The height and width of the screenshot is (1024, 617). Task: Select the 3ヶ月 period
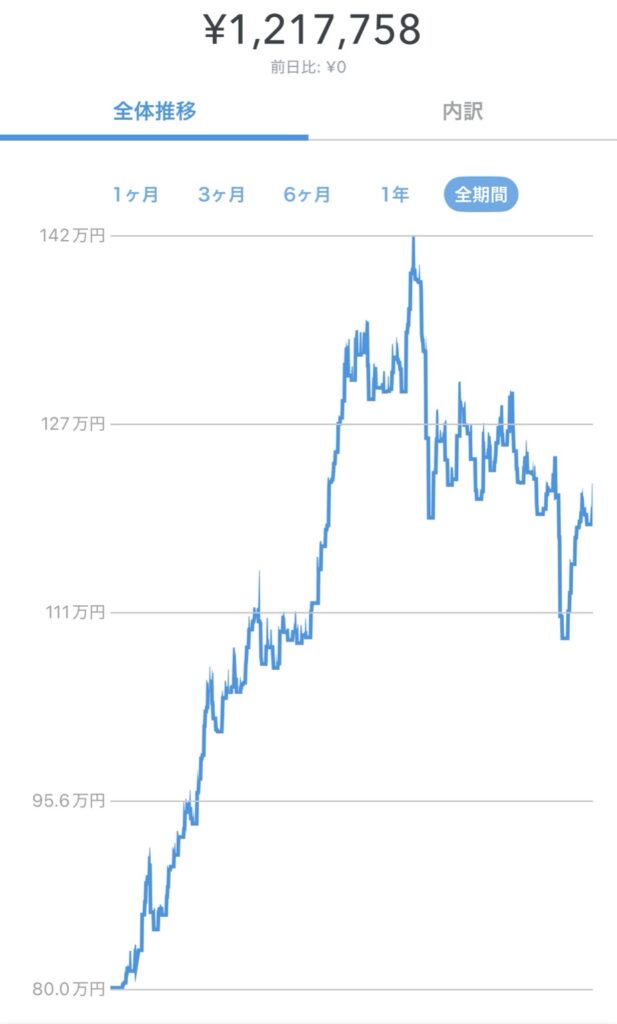(221, 195)
